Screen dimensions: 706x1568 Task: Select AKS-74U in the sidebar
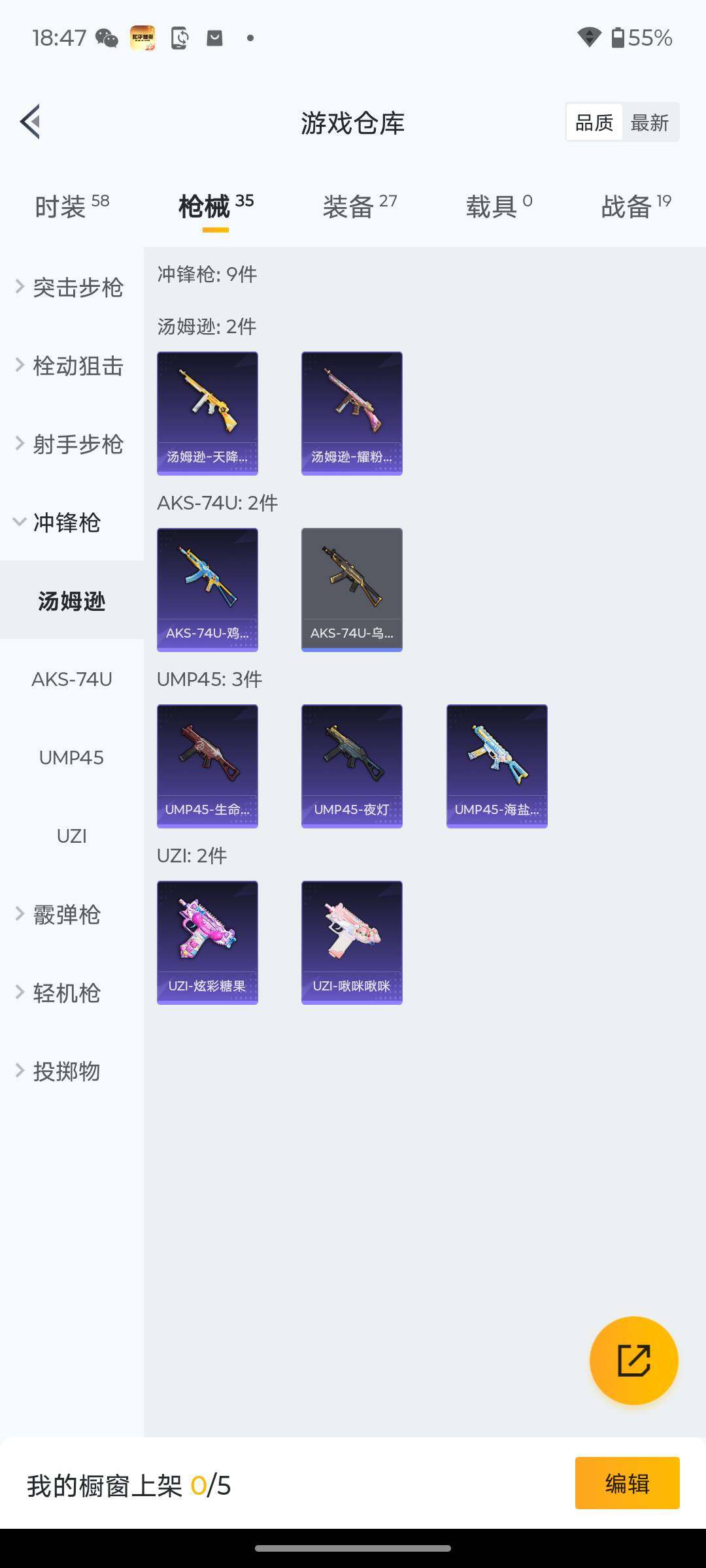pyautogui.click(x=72, y=679)
